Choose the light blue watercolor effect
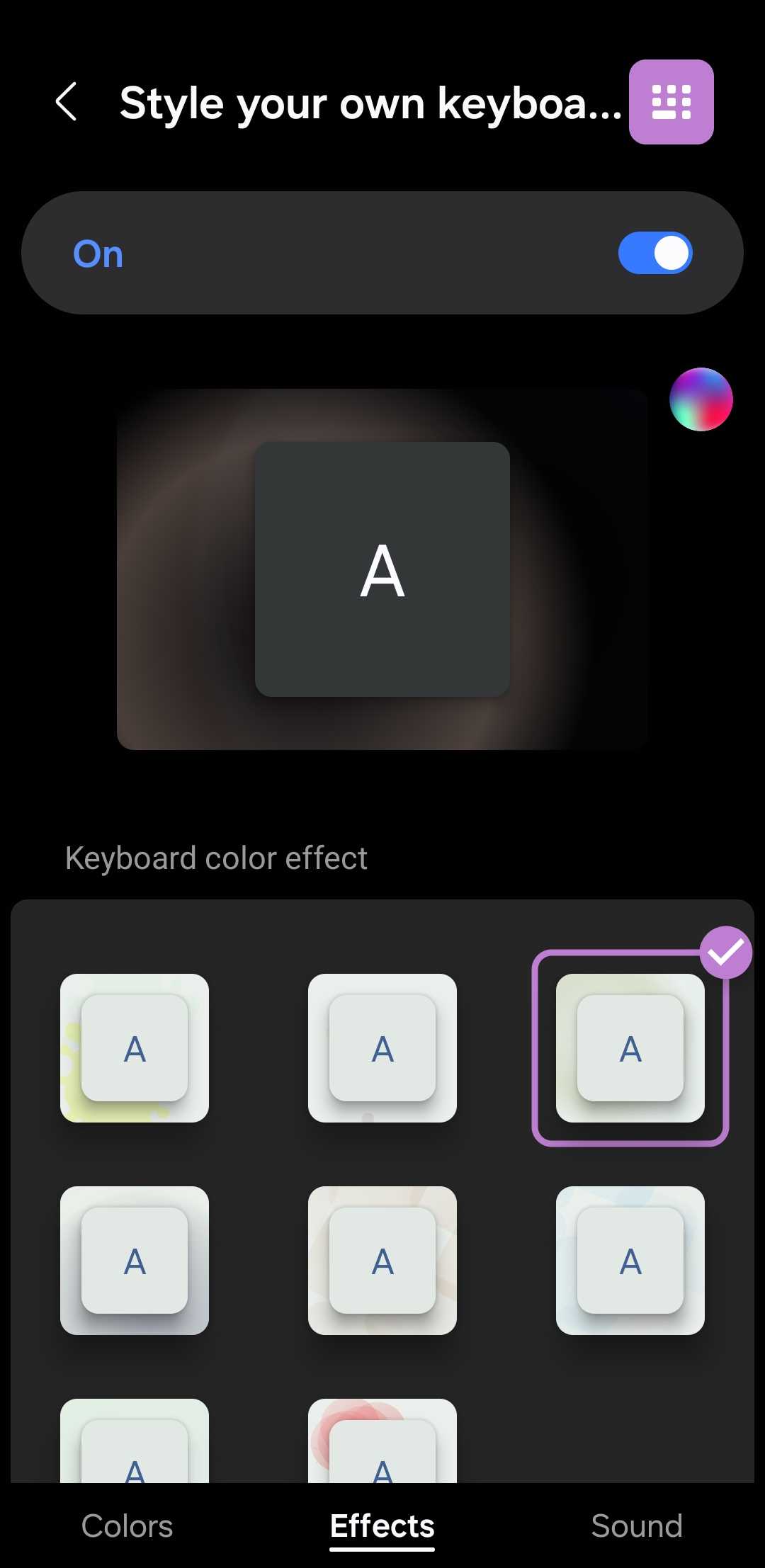Viewport: 765px width, 1568px height. (630, 1260)
